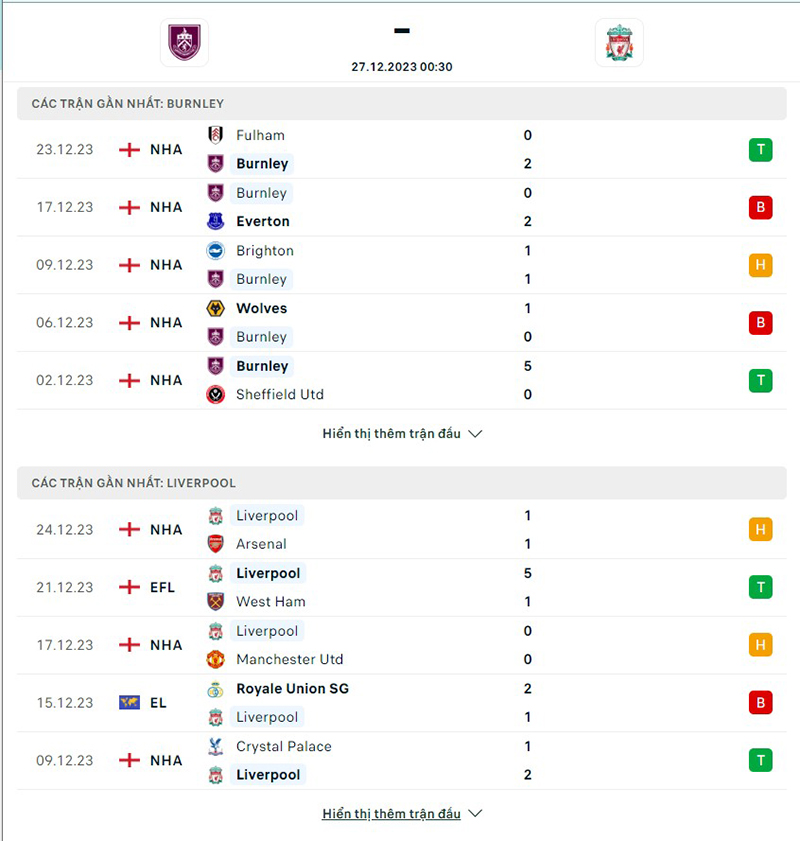Click the Burnley club crest at top

[185, 43]
